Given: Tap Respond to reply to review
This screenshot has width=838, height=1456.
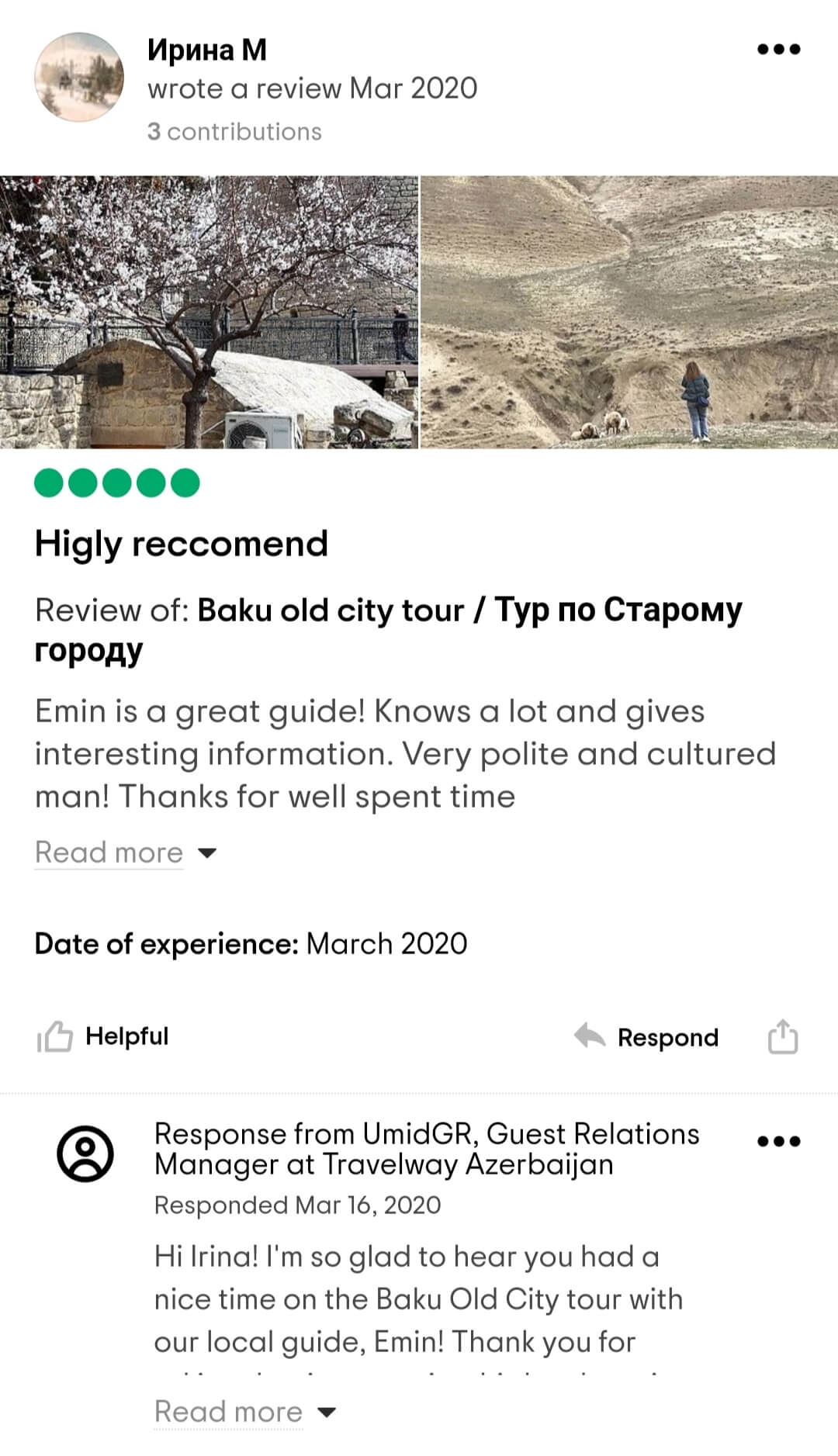Looking at the screenshot, I should pos(646,1037).
